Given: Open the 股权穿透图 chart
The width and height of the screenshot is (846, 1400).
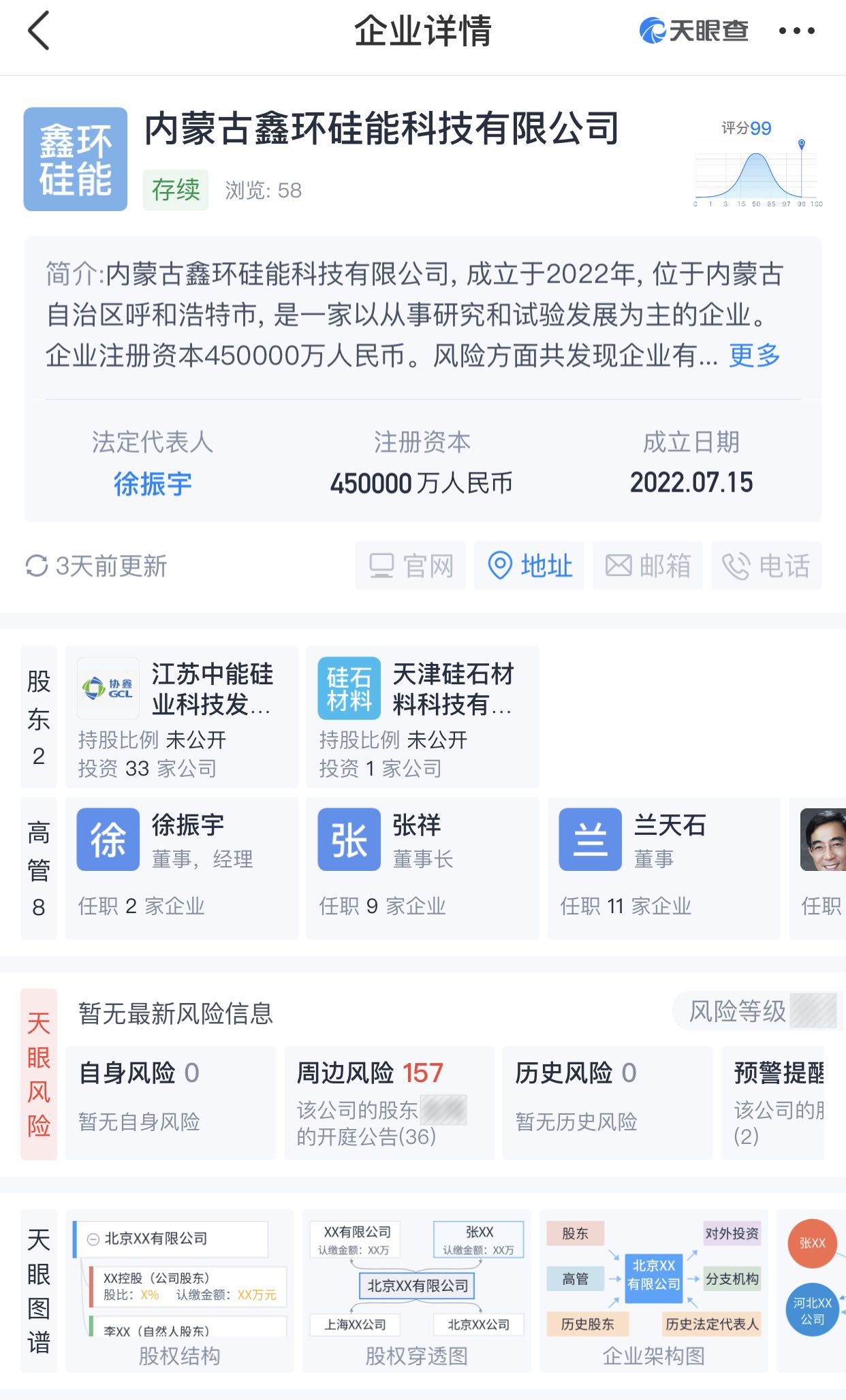Looking at the screenshot, I should (417, 1291).
